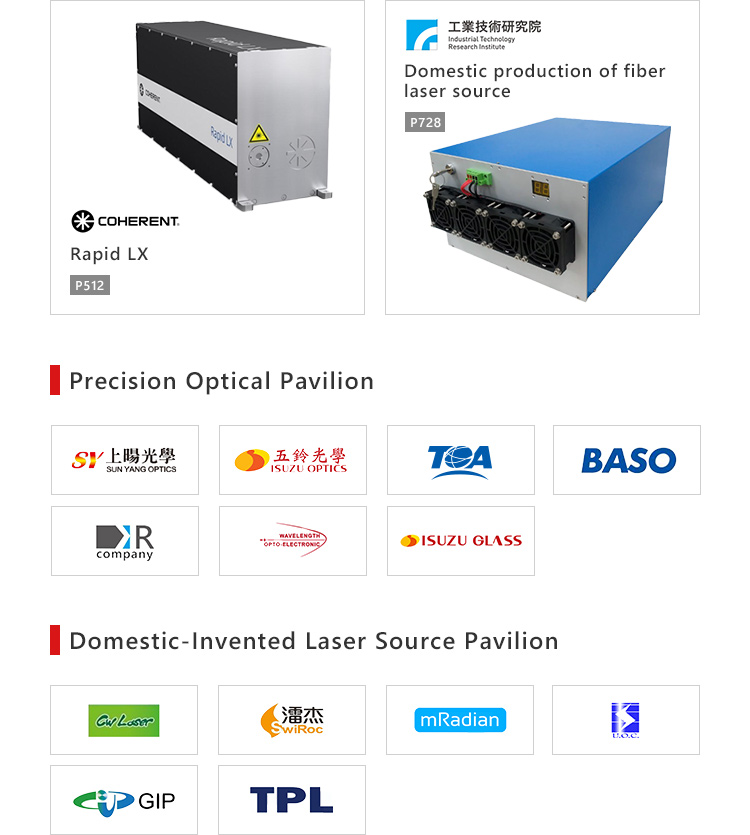Screen dimensions: 750x835
Task: Open the GIP exhibitor tile
Action: [124, 800]
